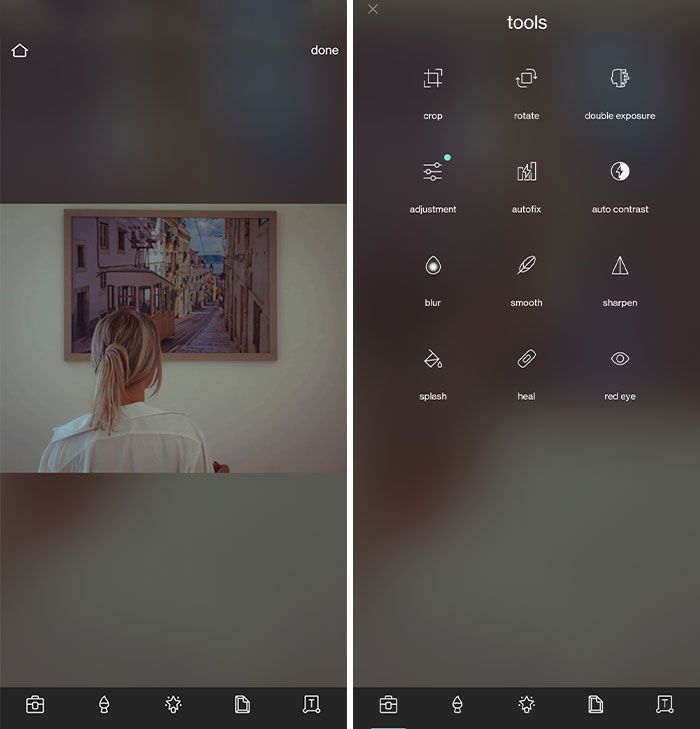Open the splash tool
700x729 pixels.
click(432, 359)
